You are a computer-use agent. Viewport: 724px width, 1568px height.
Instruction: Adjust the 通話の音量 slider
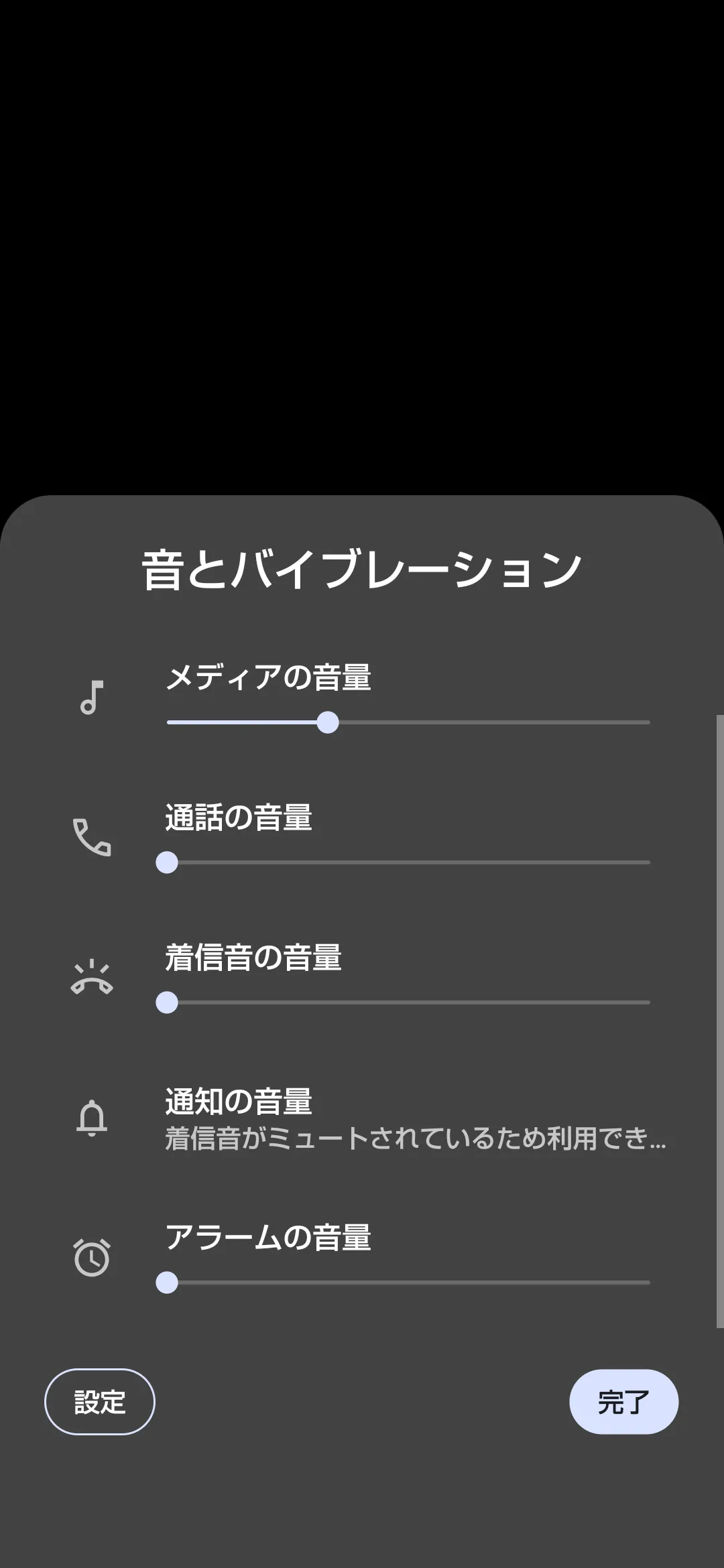point(408,862)
